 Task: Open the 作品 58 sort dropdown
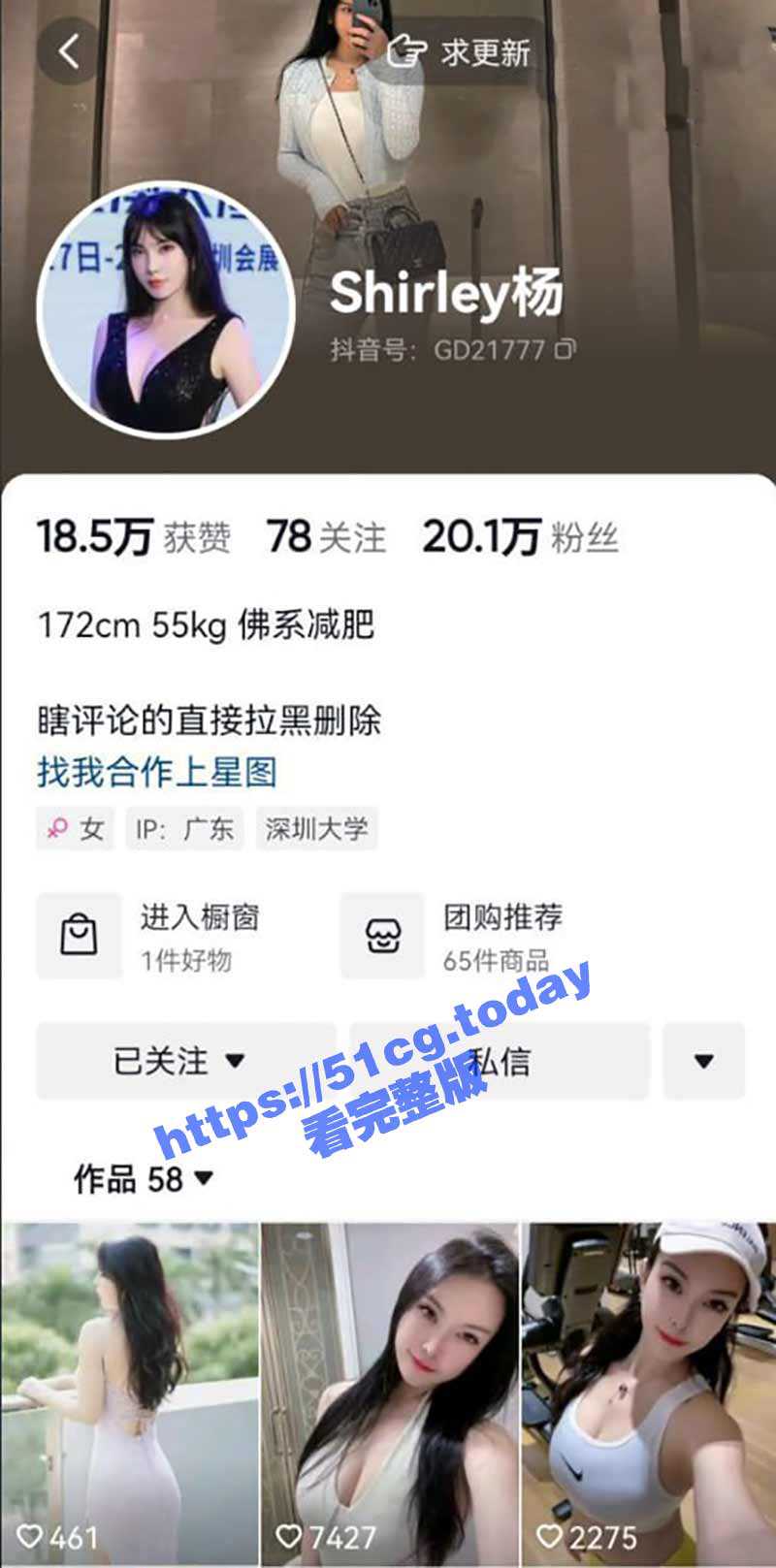(144, 1179)
